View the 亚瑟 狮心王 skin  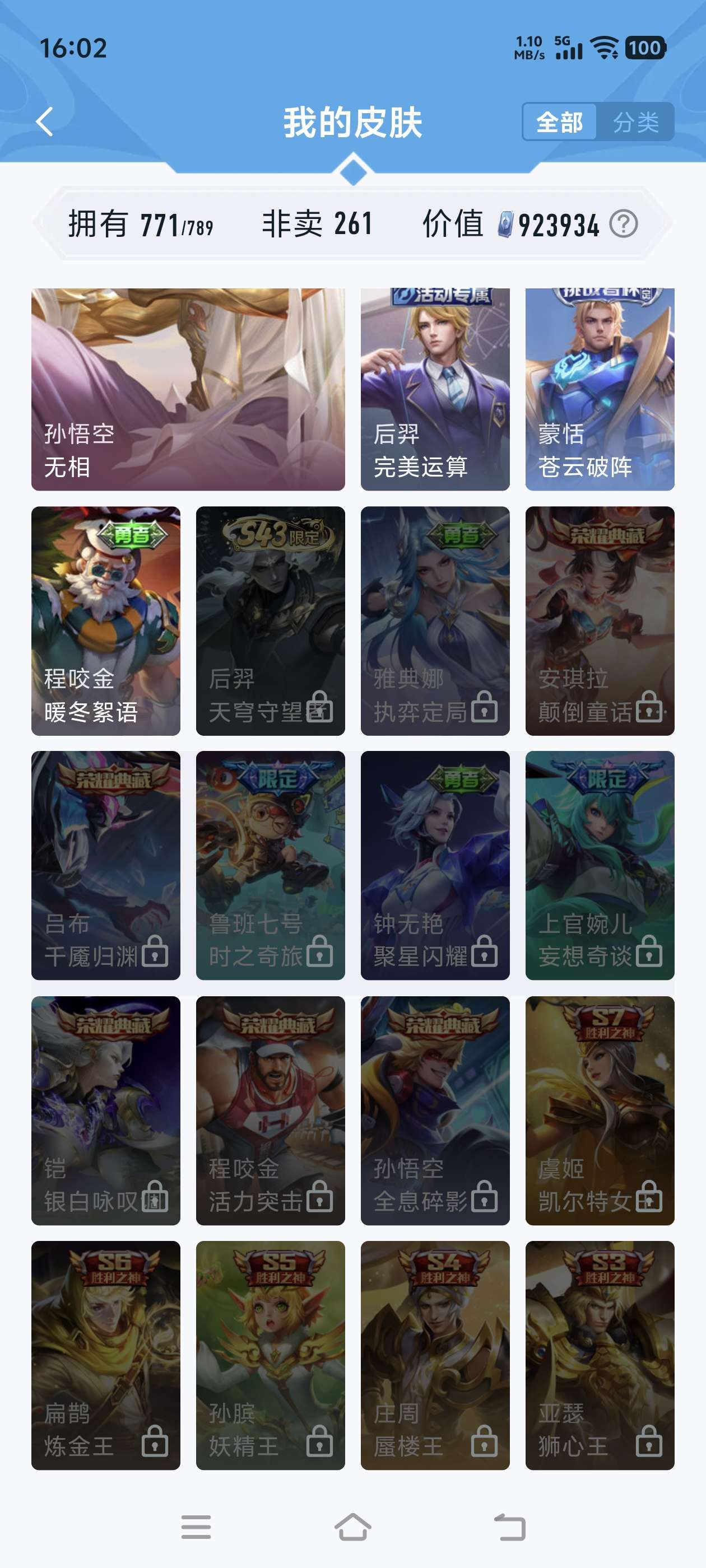pyautogui.click(x=600, y=1355)
